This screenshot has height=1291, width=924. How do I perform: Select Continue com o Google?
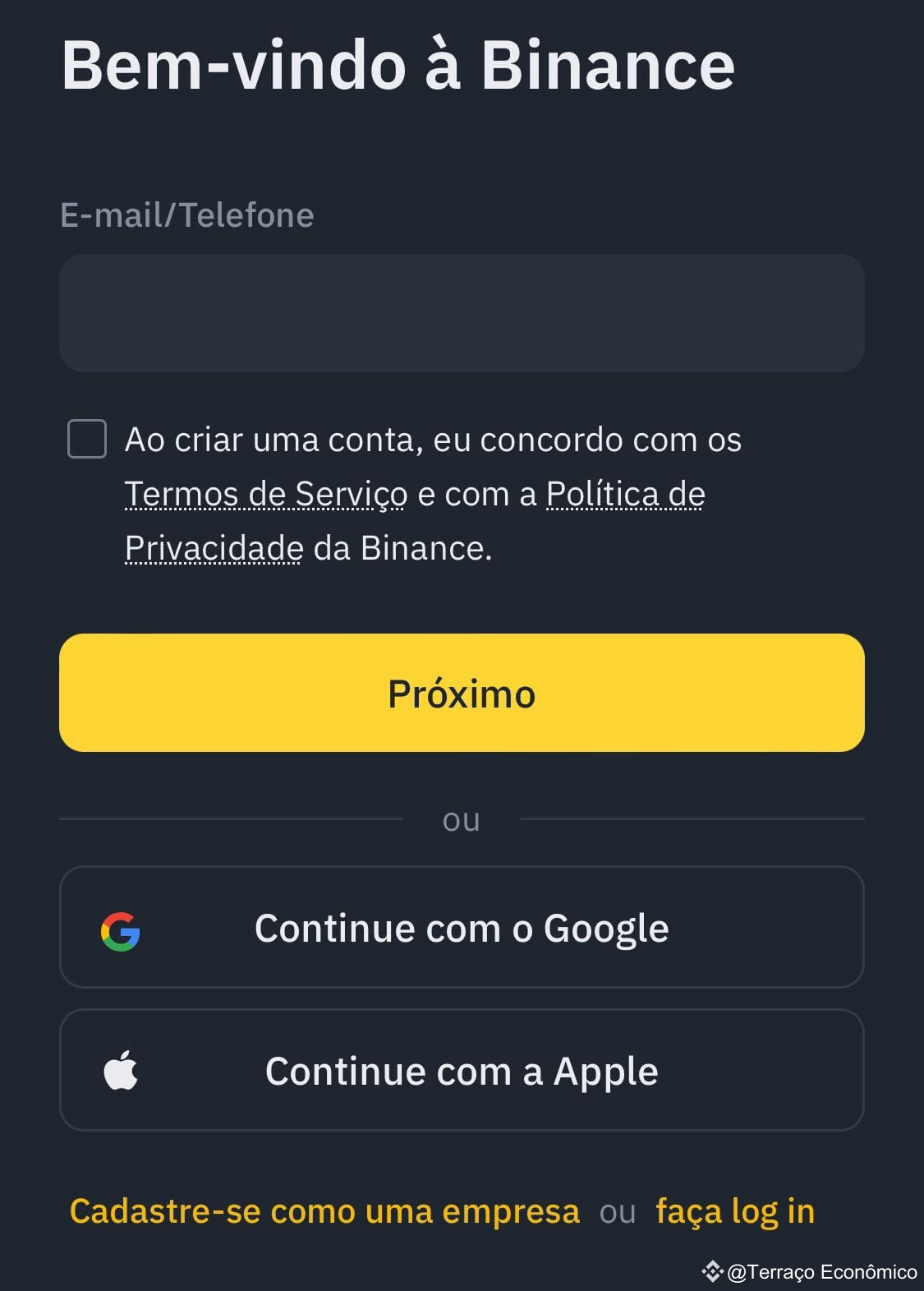462,929
